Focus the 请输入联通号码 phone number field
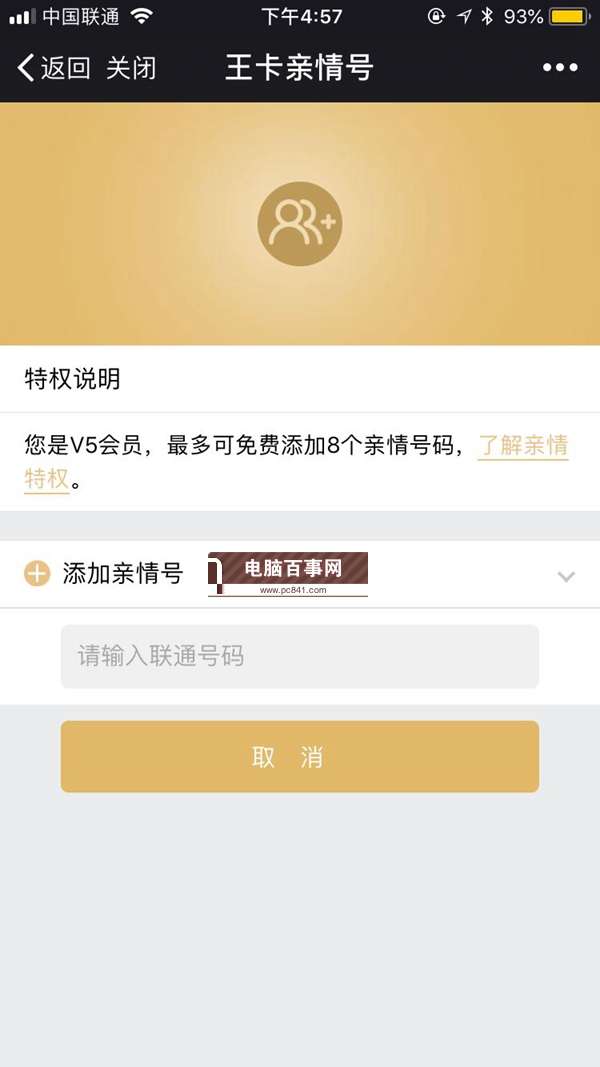Screen dimensions: 600x1067 [300, 656]
